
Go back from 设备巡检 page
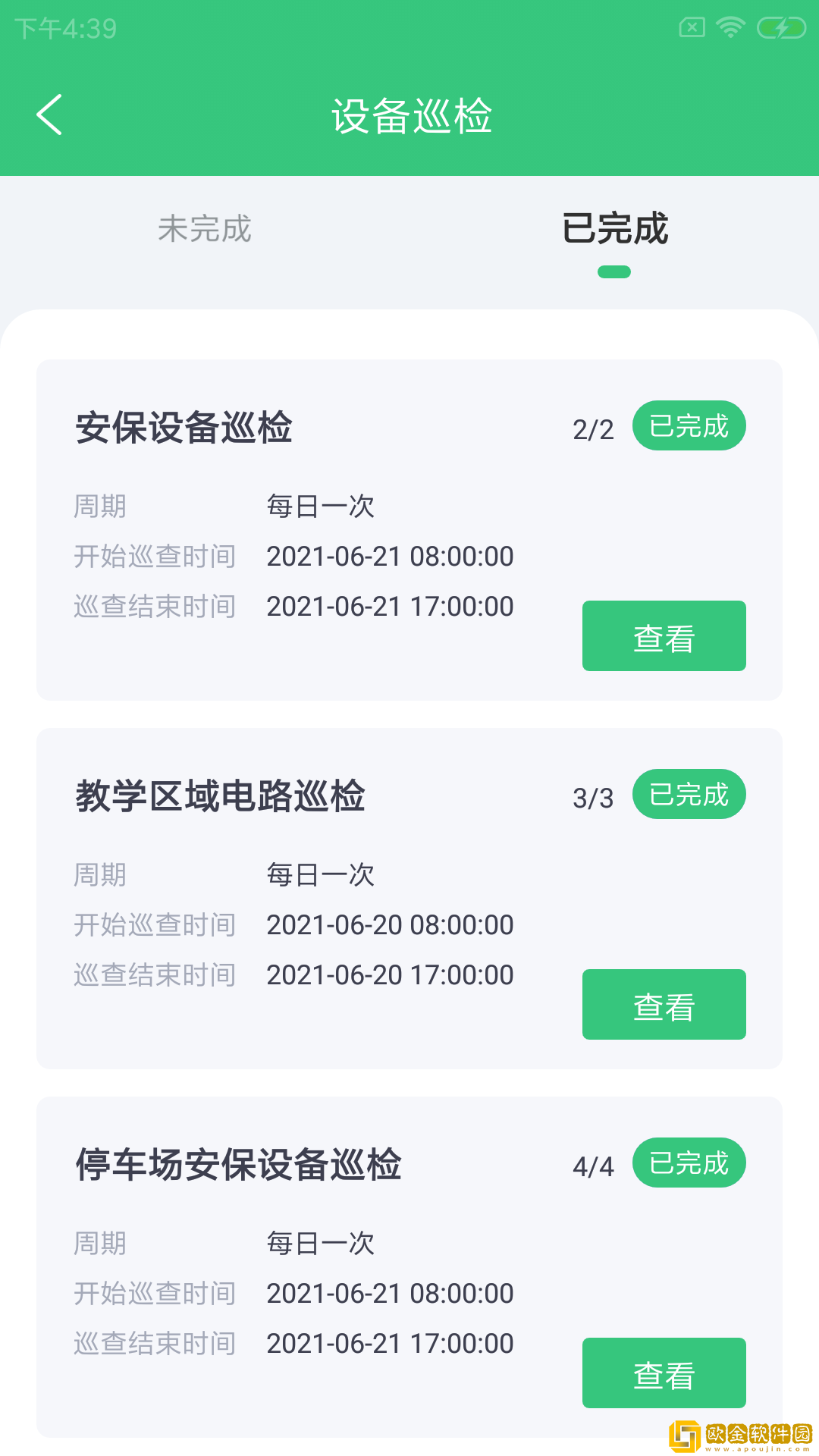(50, 115)
